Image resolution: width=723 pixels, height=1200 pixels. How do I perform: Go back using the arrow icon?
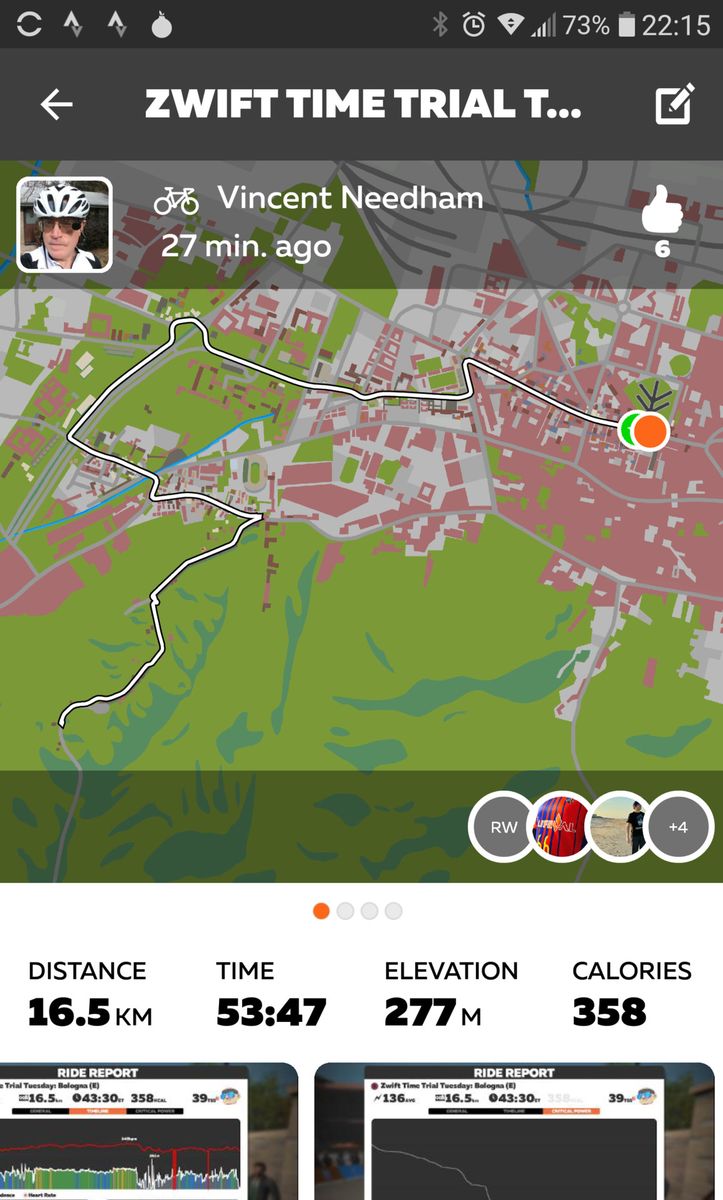point(57,105)
